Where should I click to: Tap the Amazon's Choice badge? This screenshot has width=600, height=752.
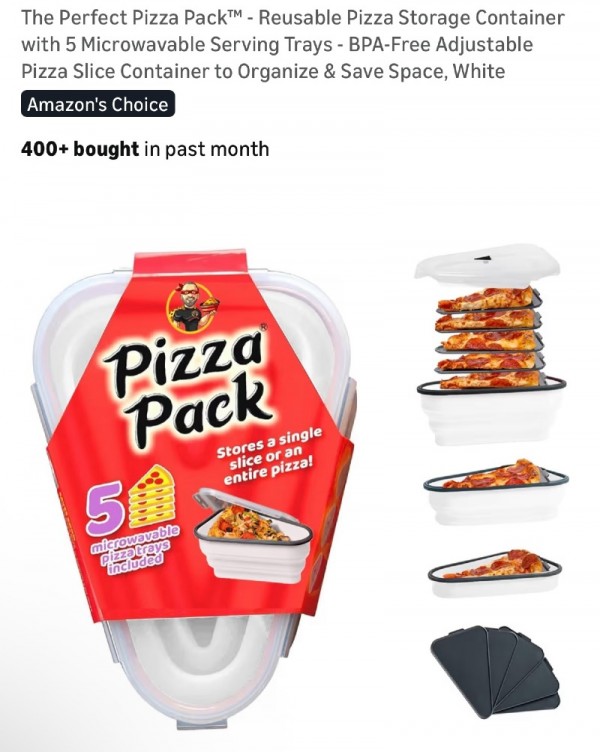(98, 104)
